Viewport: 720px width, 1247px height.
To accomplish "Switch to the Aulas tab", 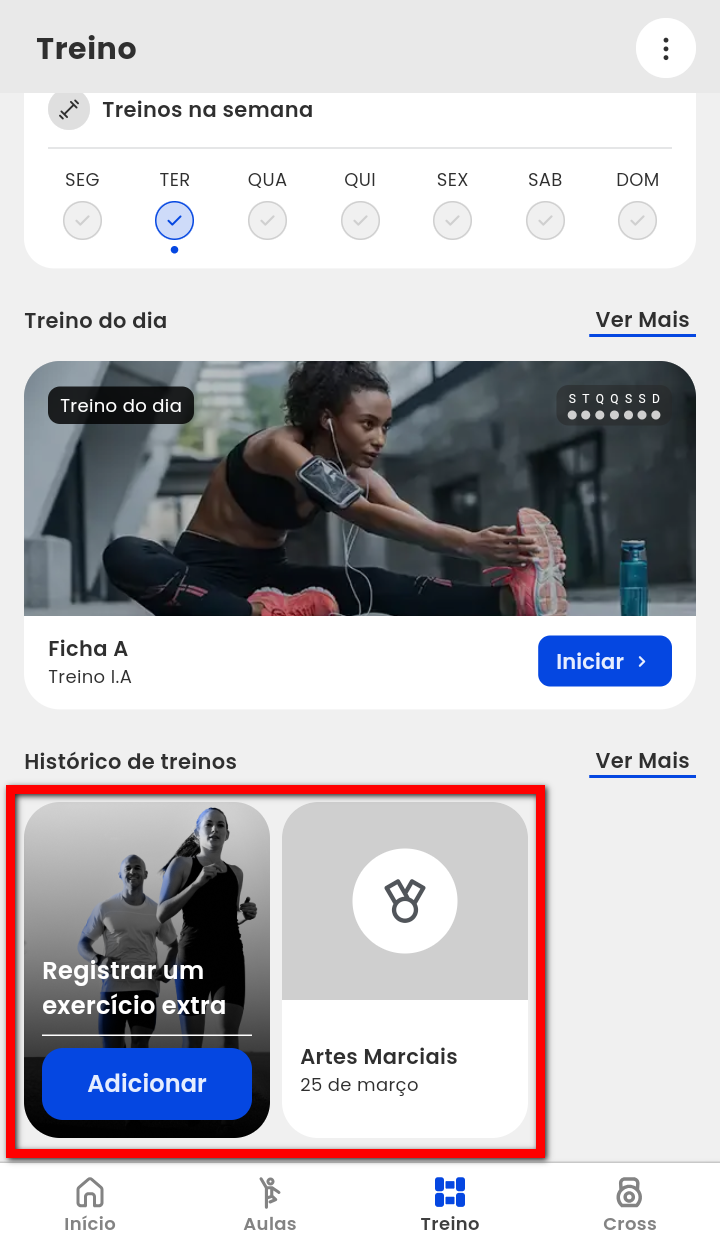I will (x=270, y=1204).
